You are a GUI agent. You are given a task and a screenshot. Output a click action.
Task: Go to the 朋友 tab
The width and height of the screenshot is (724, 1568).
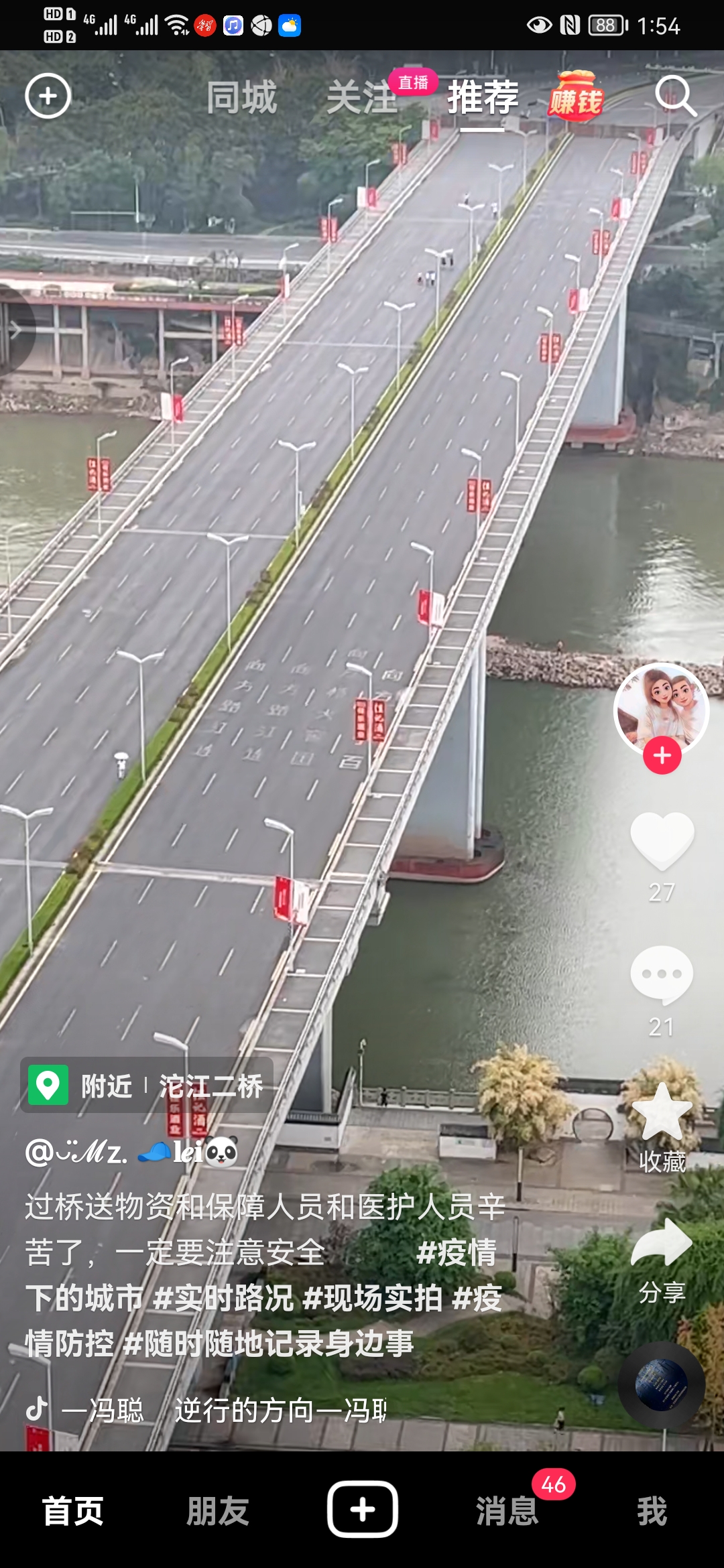coord(217,1511)
